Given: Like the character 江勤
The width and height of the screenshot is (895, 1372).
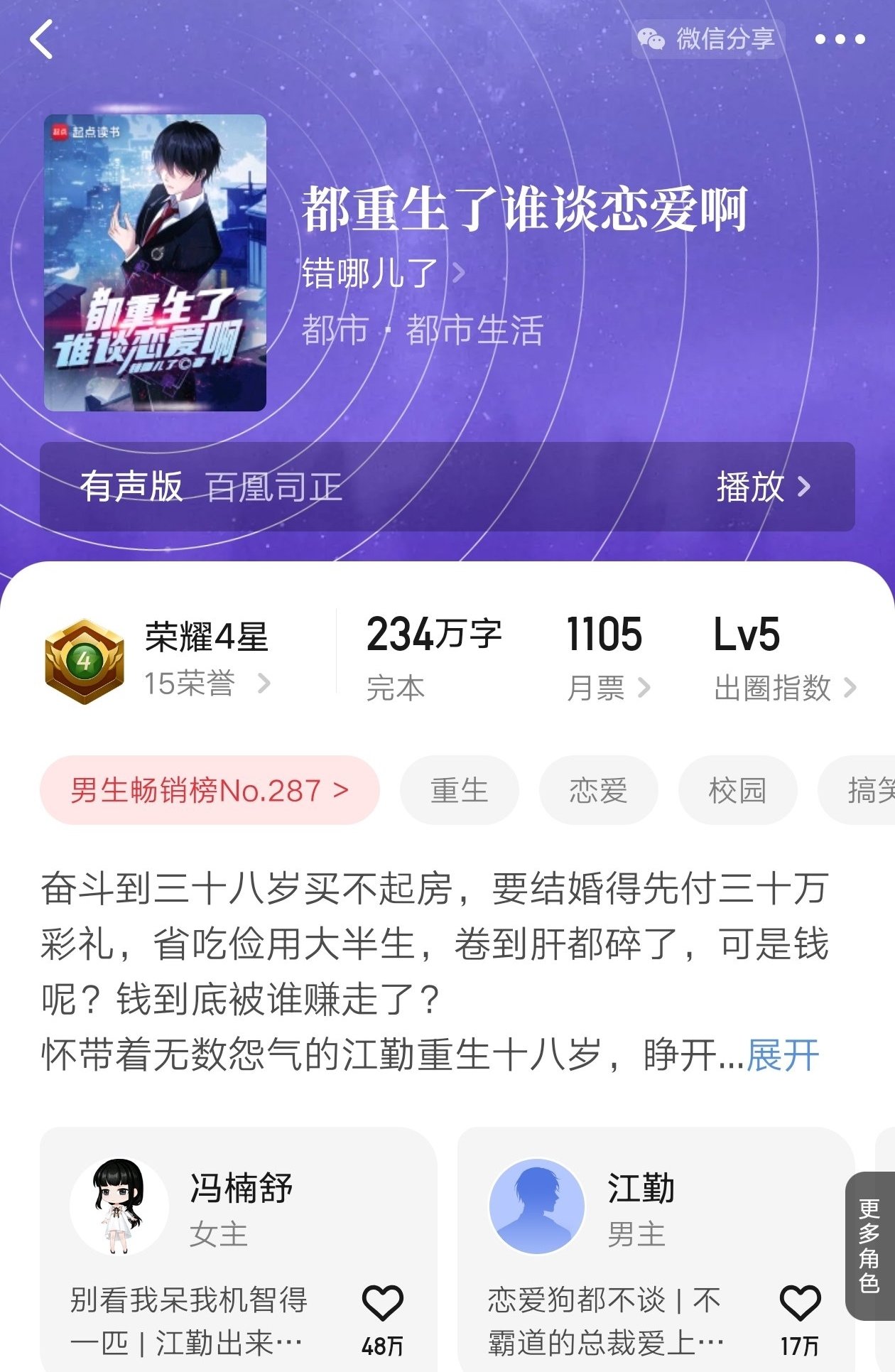Looking at the screenshot, I should [800, 1305].
